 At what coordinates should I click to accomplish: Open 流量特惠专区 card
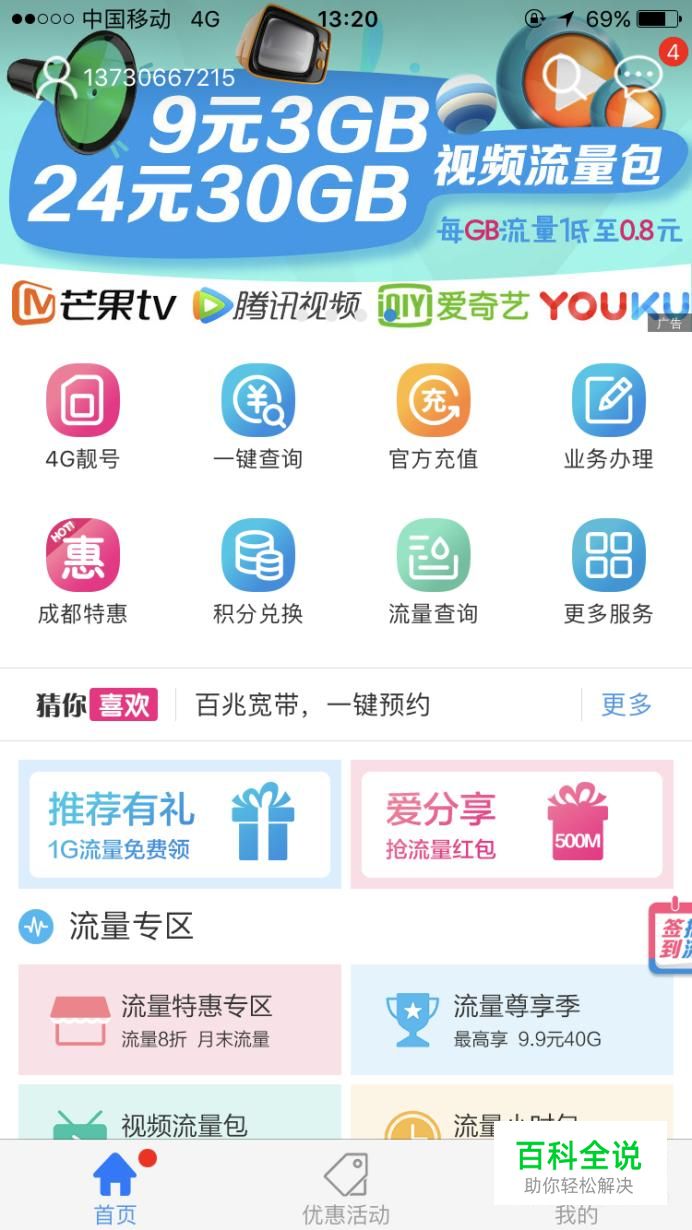tap(180, 1019)
